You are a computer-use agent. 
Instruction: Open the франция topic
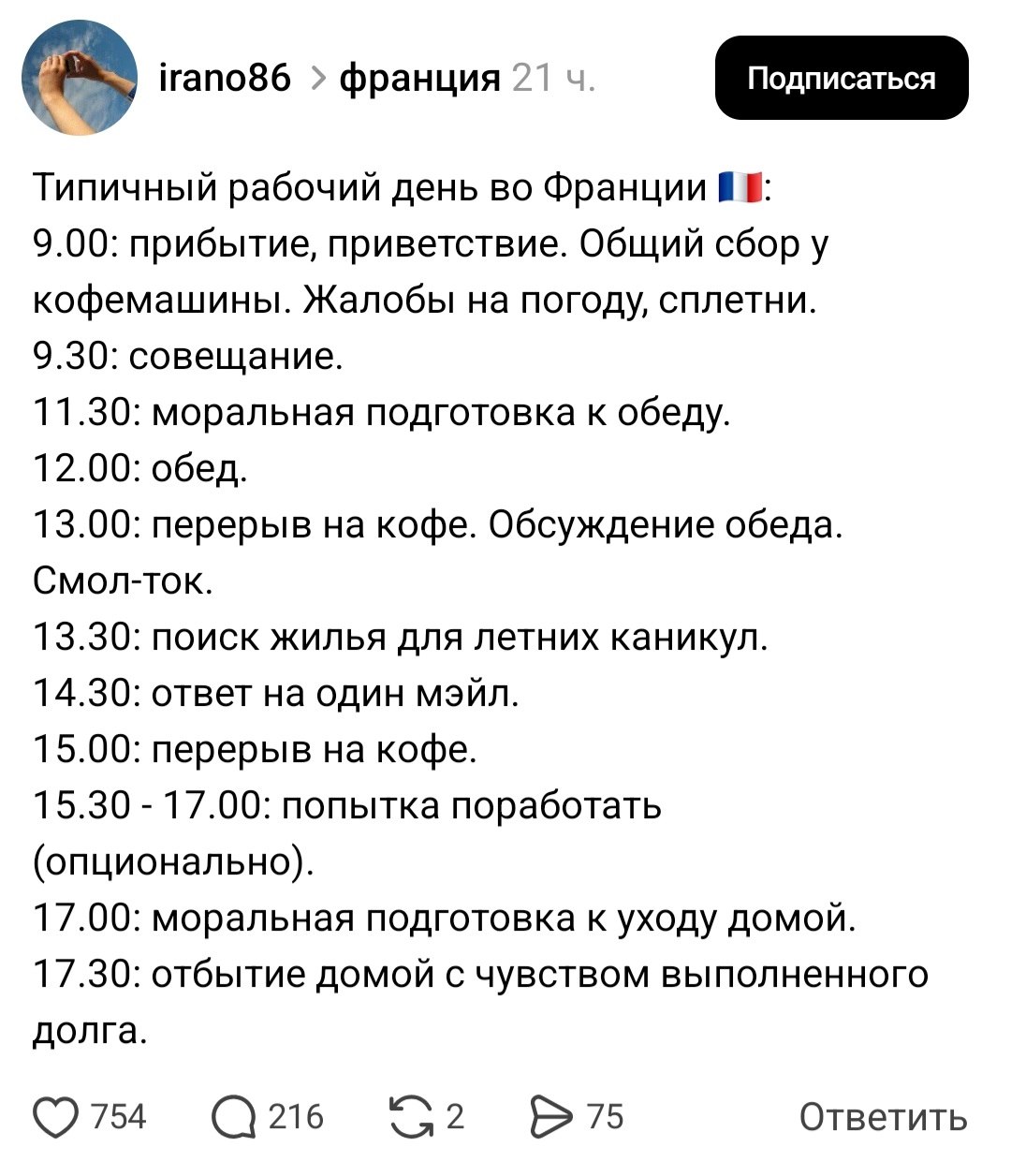420,79
